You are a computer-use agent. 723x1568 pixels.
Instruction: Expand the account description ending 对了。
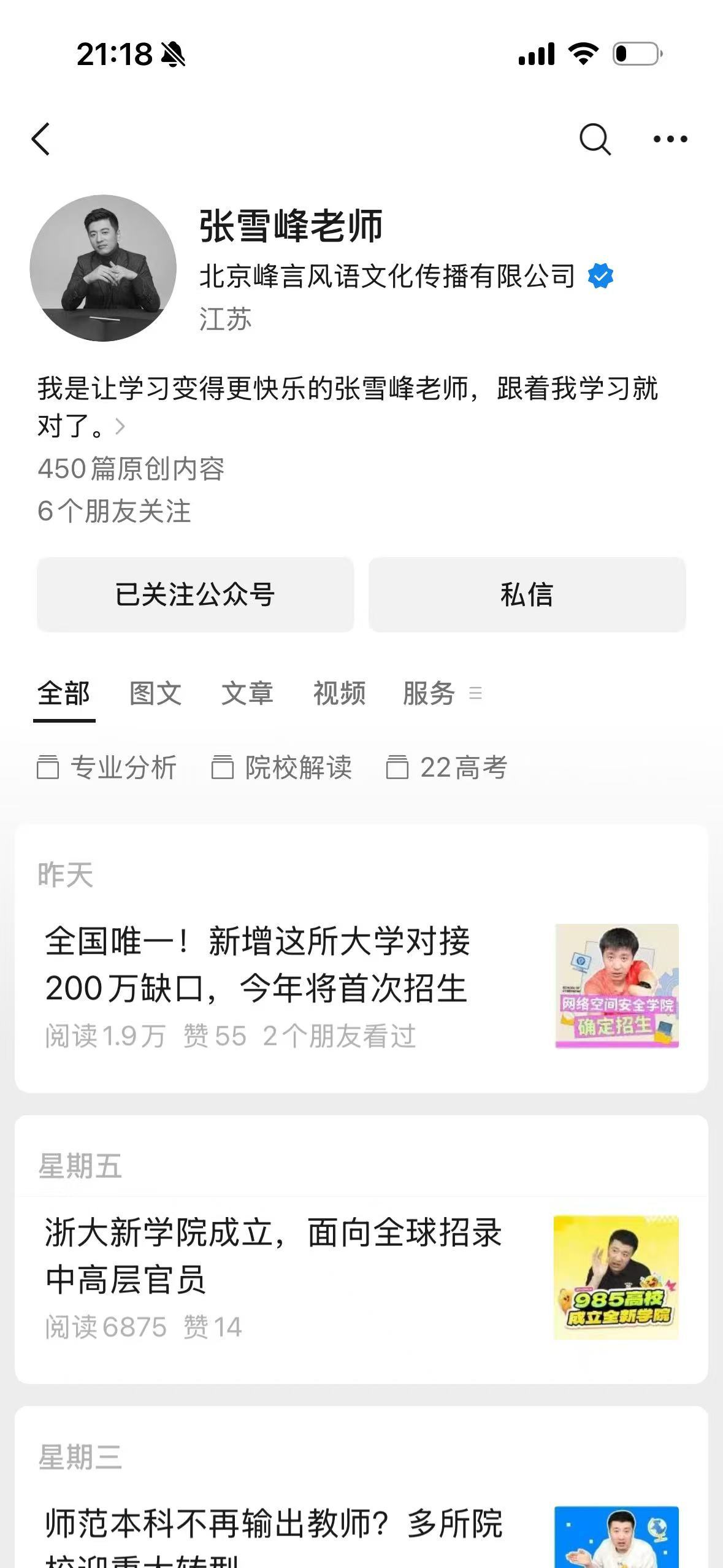[120, 426]
